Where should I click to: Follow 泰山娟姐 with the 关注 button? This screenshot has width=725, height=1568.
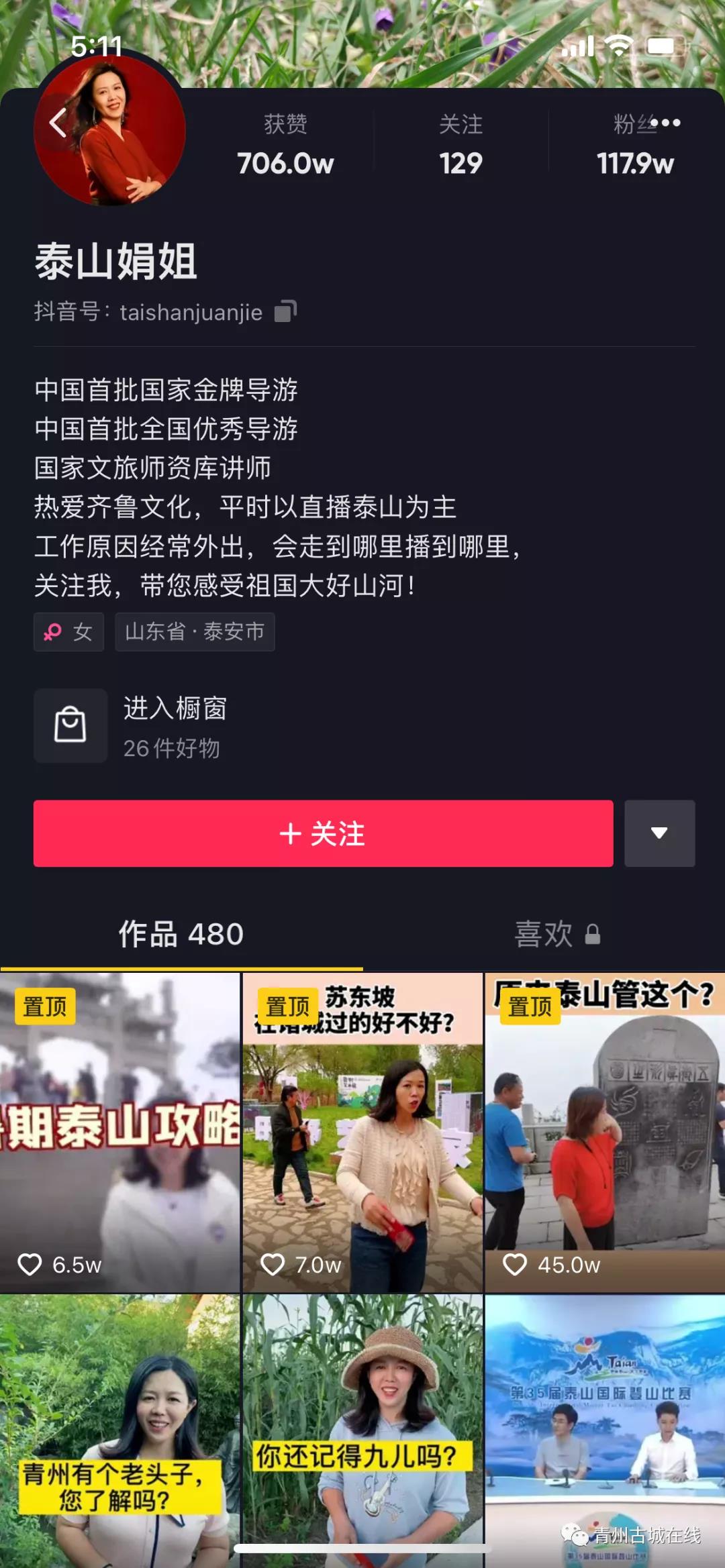point(323,833)
